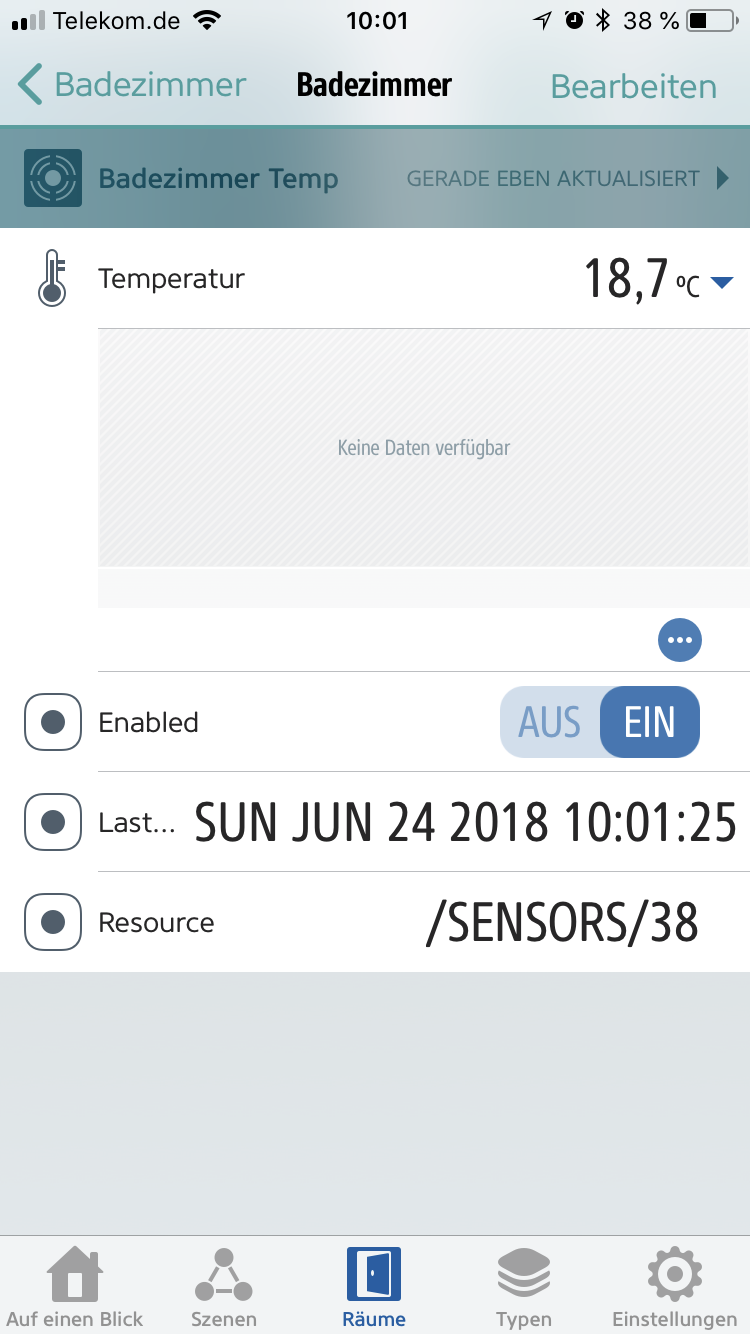Switch to the Szenen tab
Screen dimensions: 750x1334
pos(224,1288)
